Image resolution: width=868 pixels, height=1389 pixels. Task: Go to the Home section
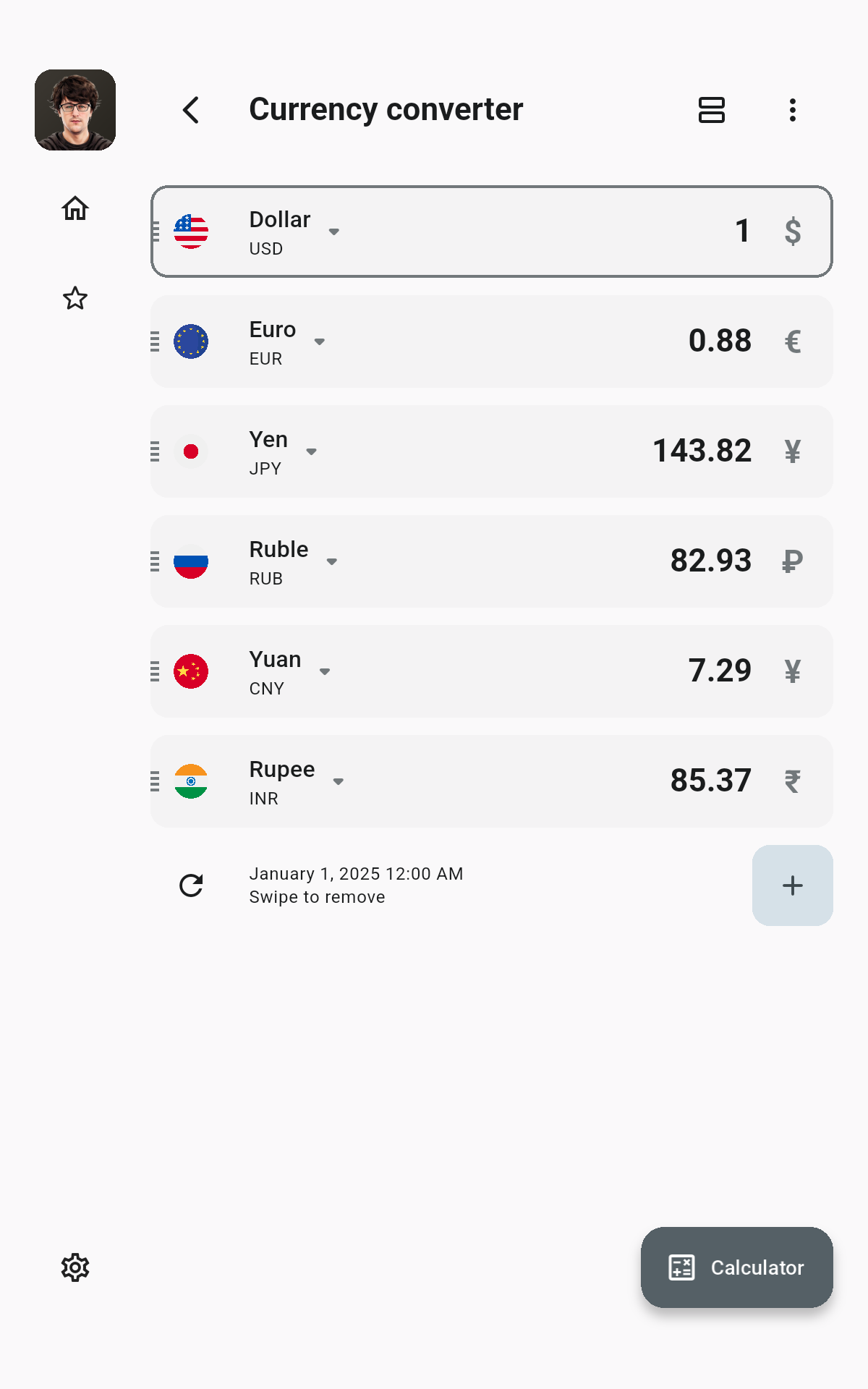click(75, 208)
